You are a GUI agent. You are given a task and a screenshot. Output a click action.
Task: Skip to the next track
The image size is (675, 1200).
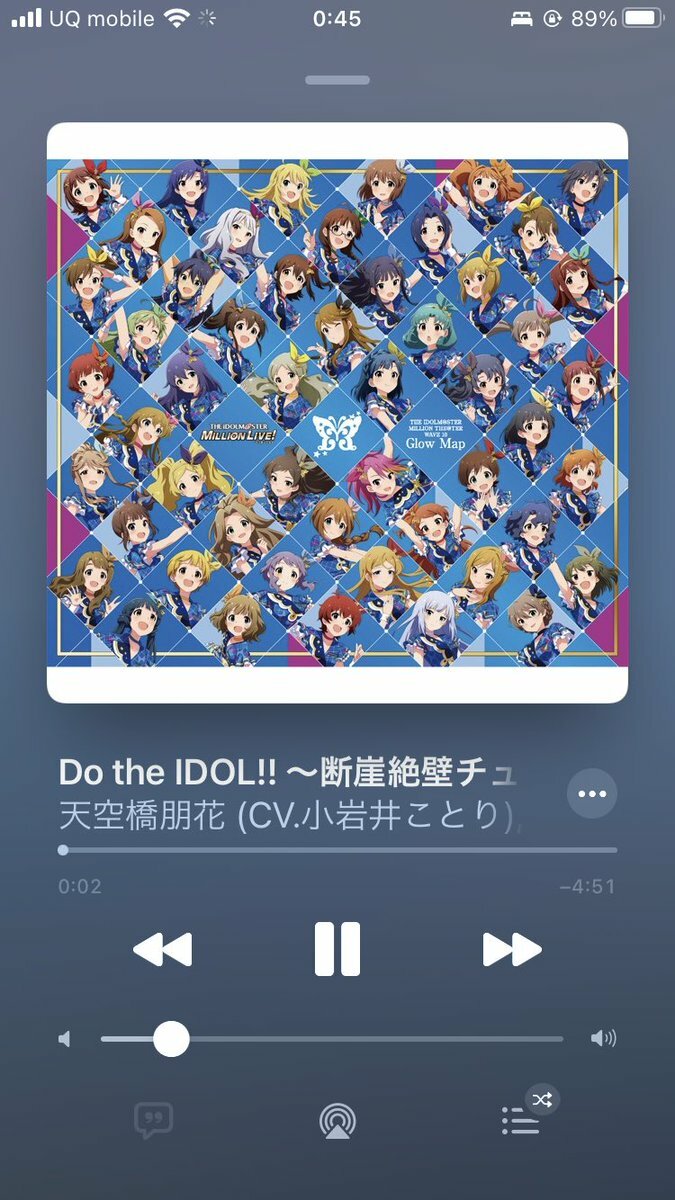(512, 949)
